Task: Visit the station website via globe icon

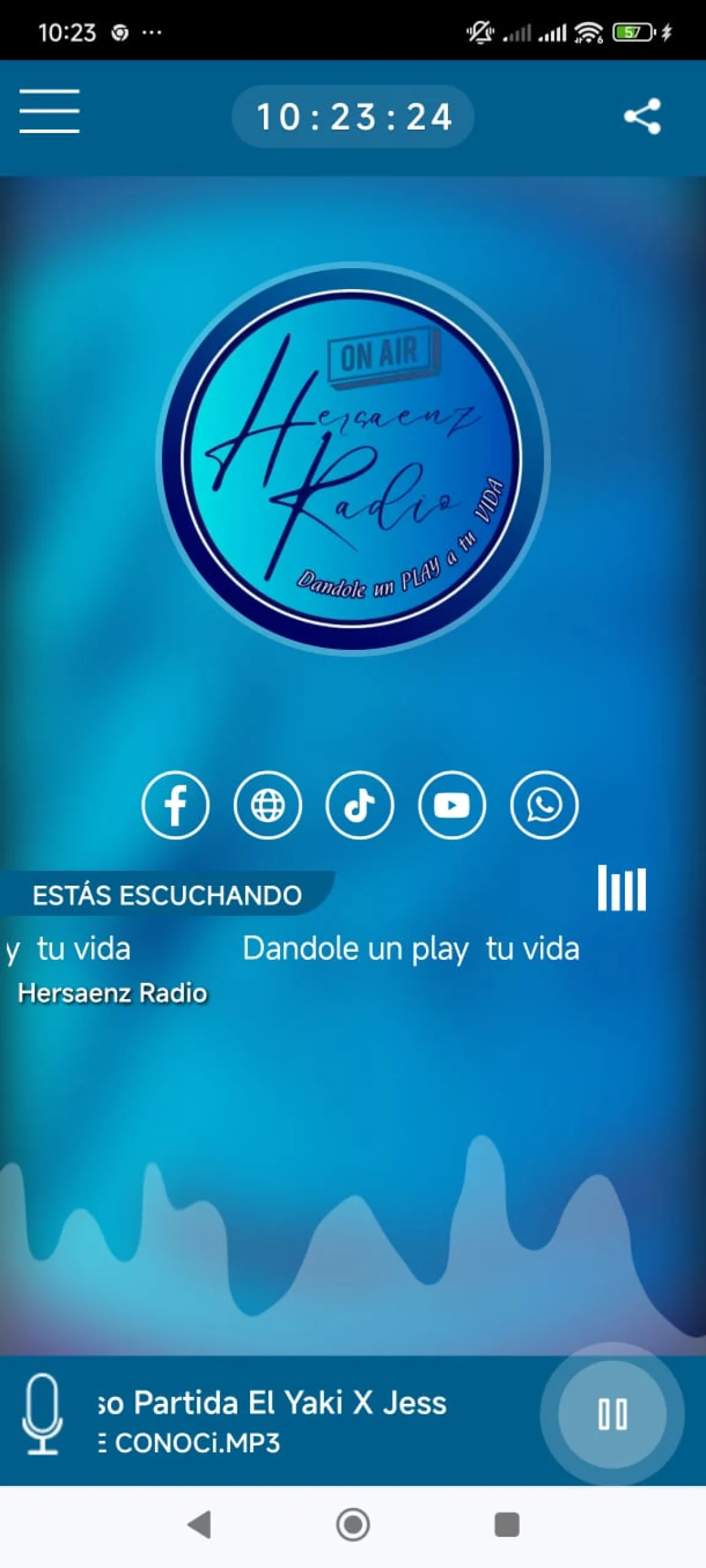Action: coord(268,805)
